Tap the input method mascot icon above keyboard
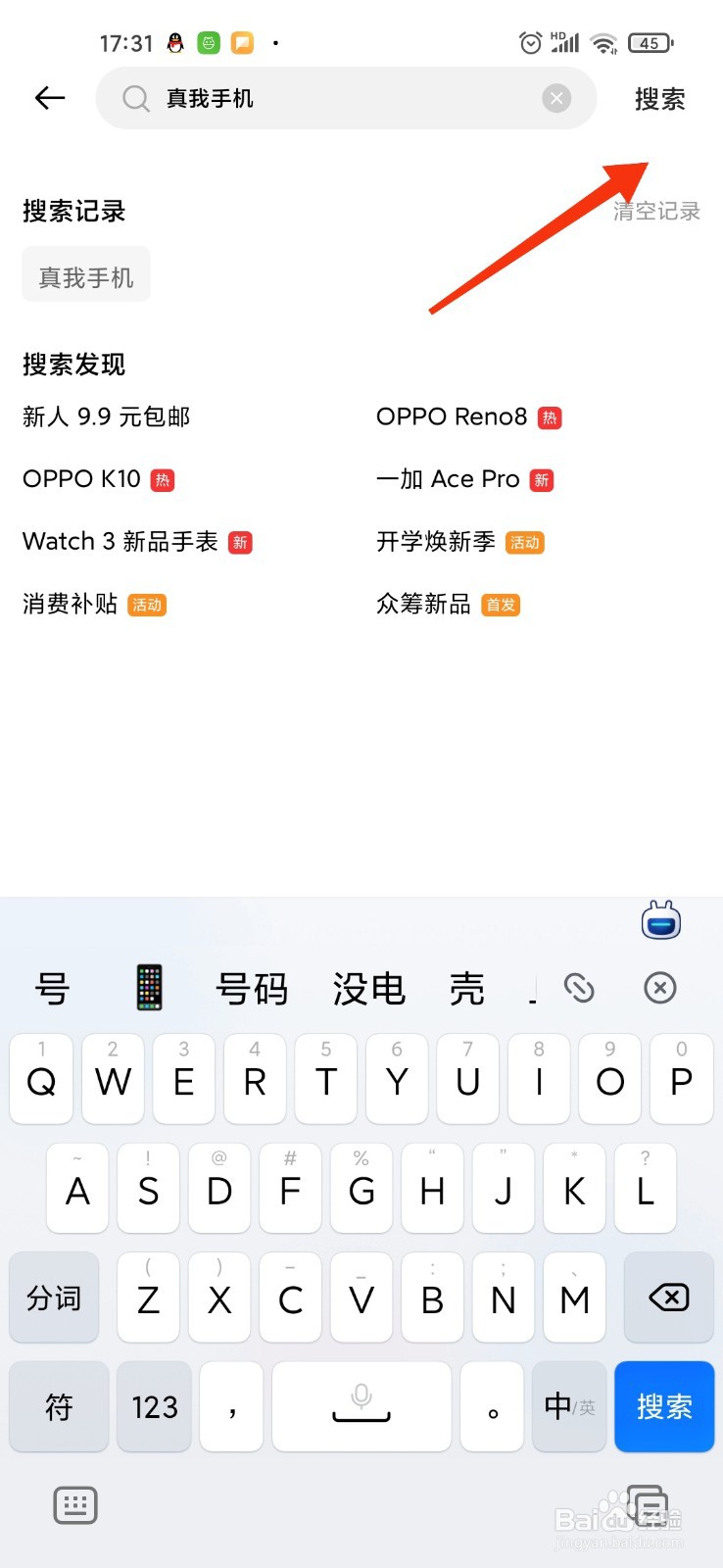Viewport: 723px width, 1568px height. tap(660, 919)
